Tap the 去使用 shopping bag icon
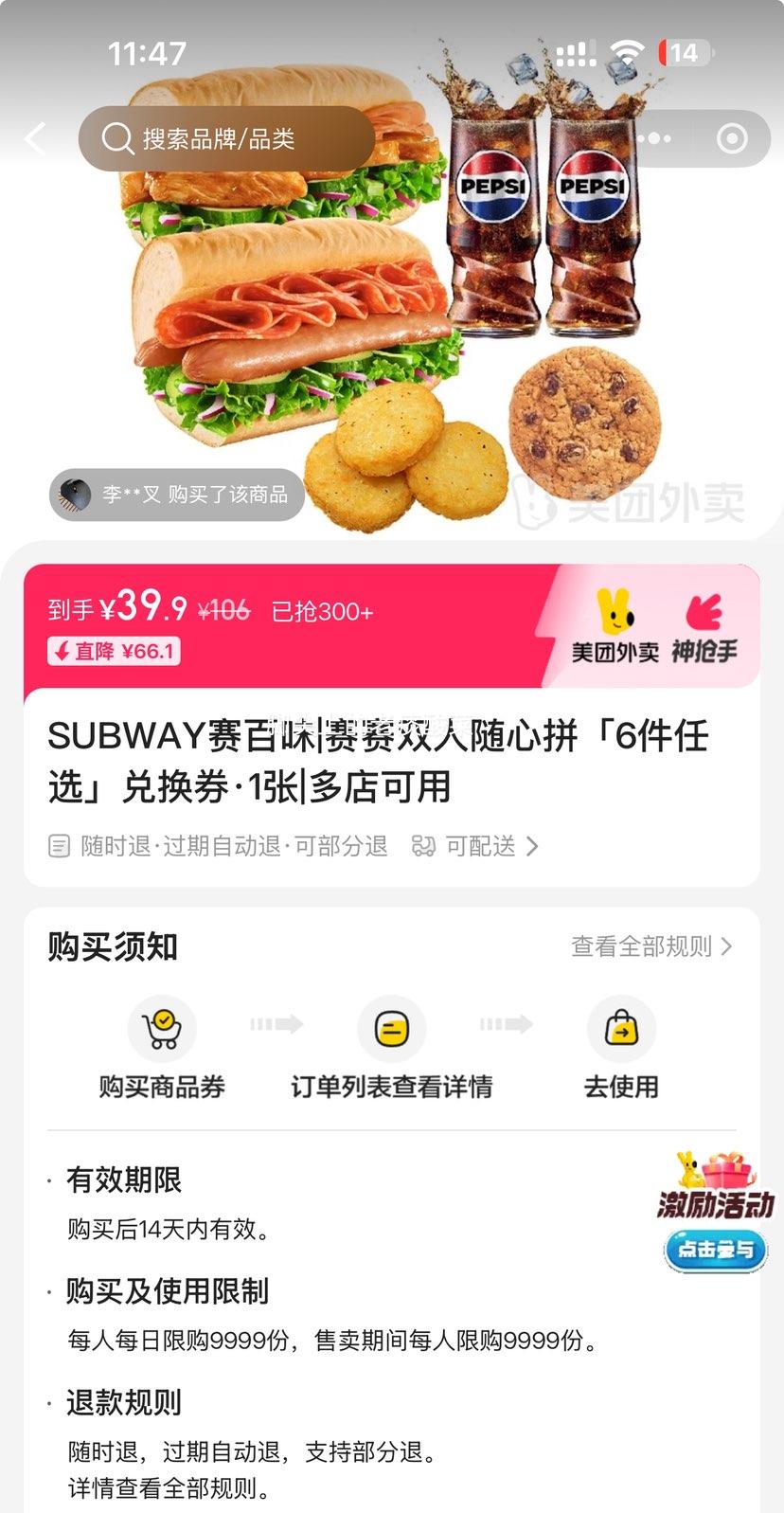This screenshot has height=1513, width=784. coord(621,1028)
